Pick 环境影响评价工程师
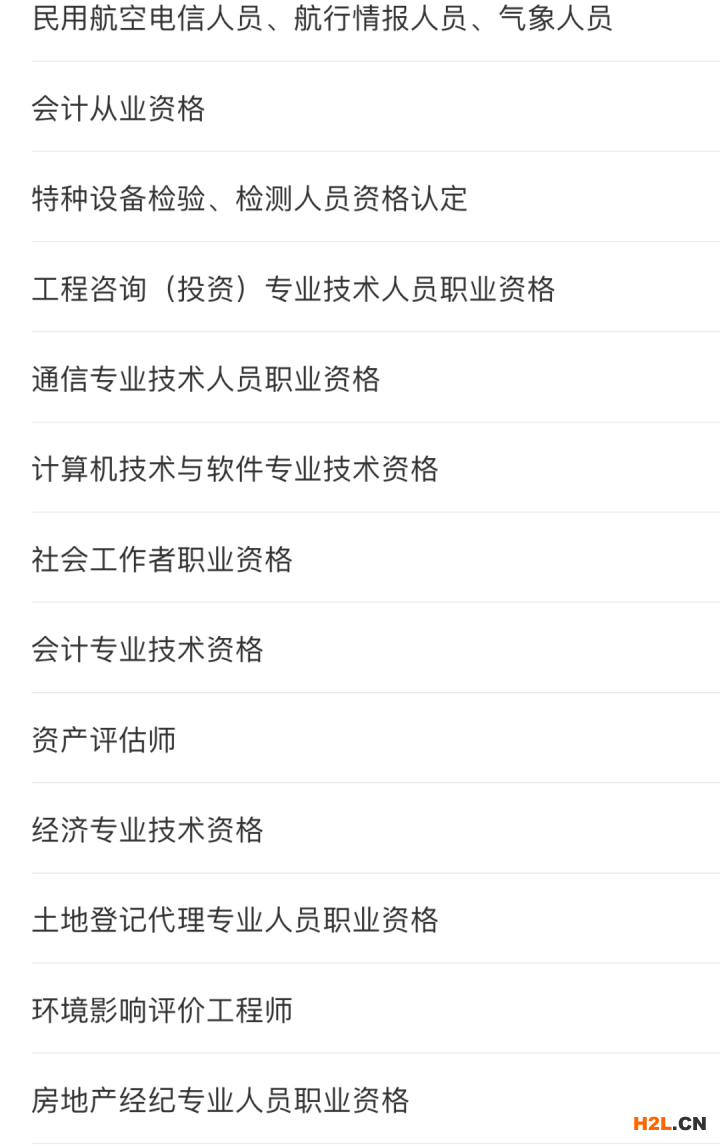This screenshot has width=720, height=1146. [162, 1010]
